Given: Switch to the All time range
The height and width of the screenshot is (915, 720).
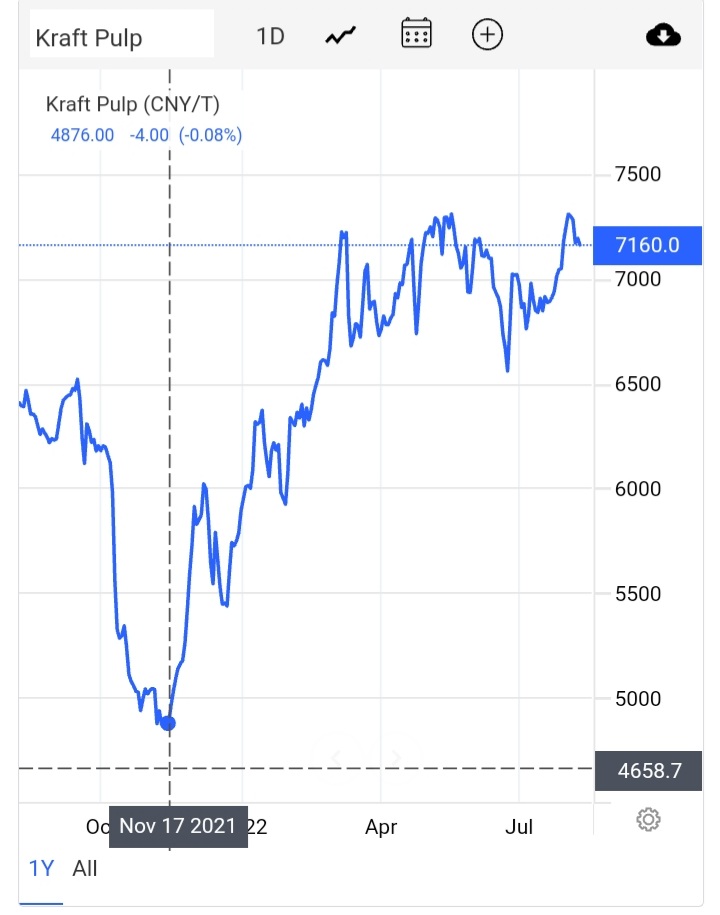Looking at the screenshot, I should tap(85, 868).
